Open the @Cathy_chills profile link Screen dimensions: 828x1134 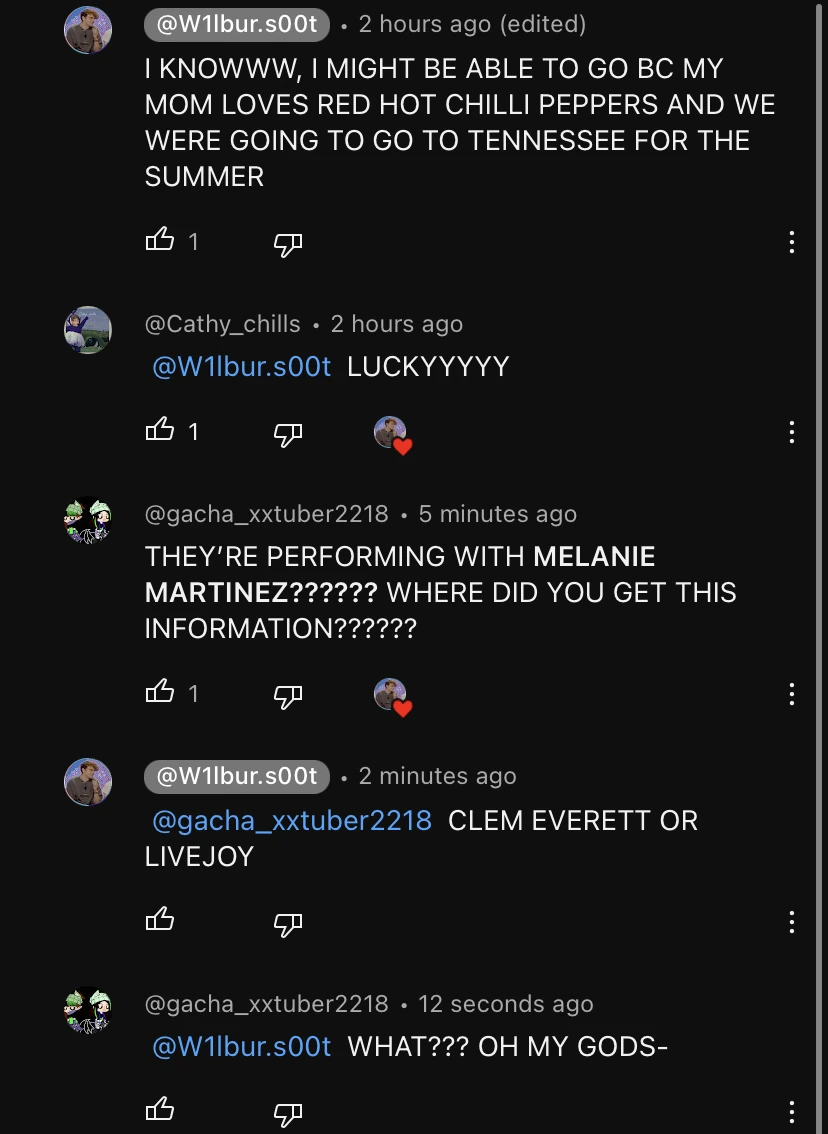tap(222, 323)
